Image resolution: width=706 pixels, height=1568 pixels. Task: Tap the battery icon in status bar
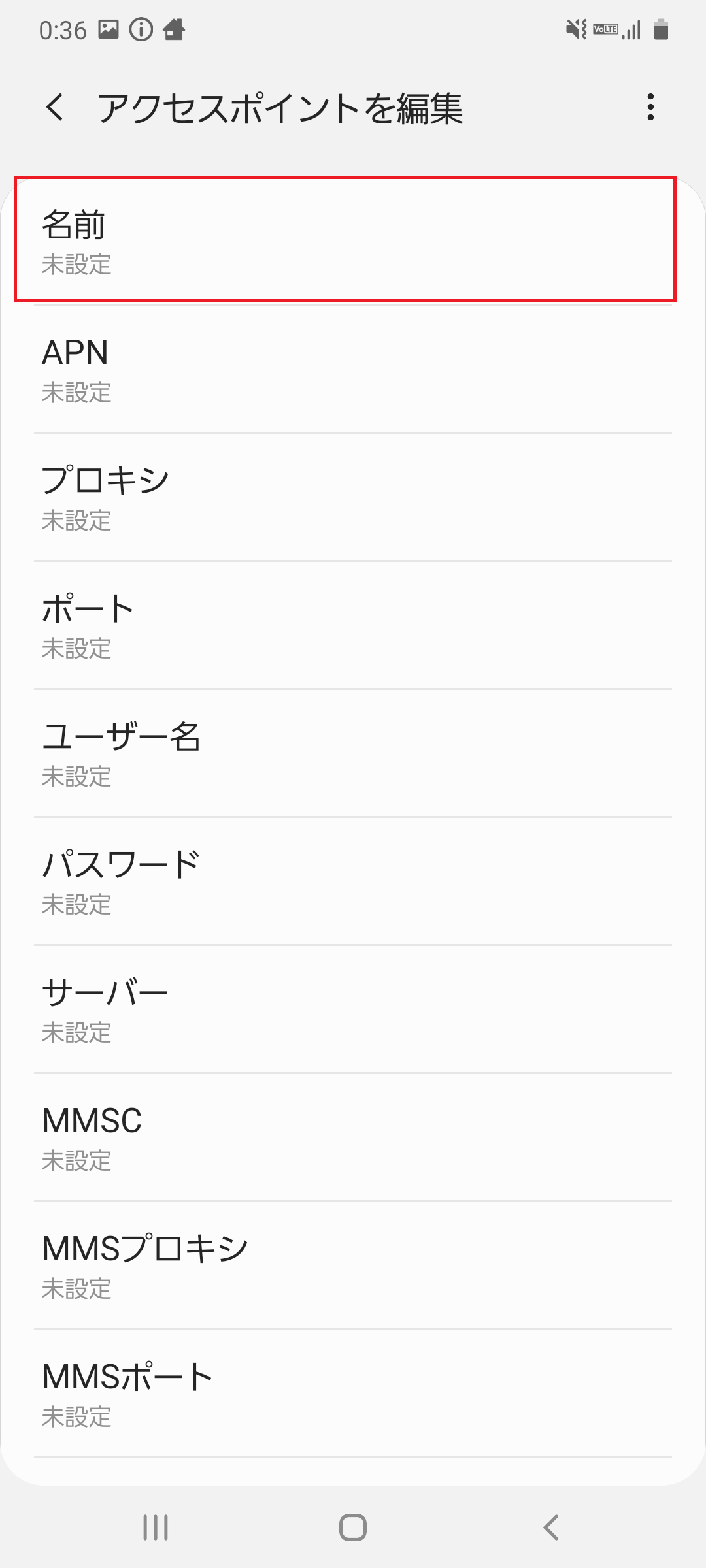pos(662,29)
